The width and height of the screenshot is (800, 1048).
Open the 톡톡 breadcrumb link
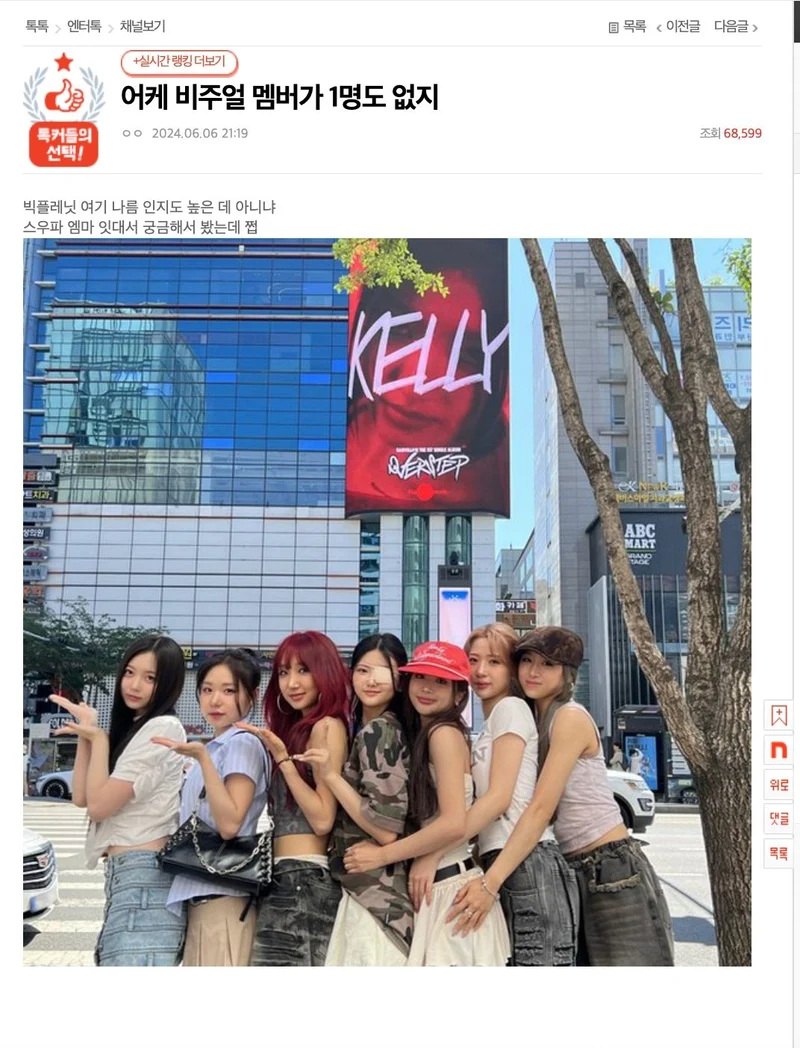(37, 27)
